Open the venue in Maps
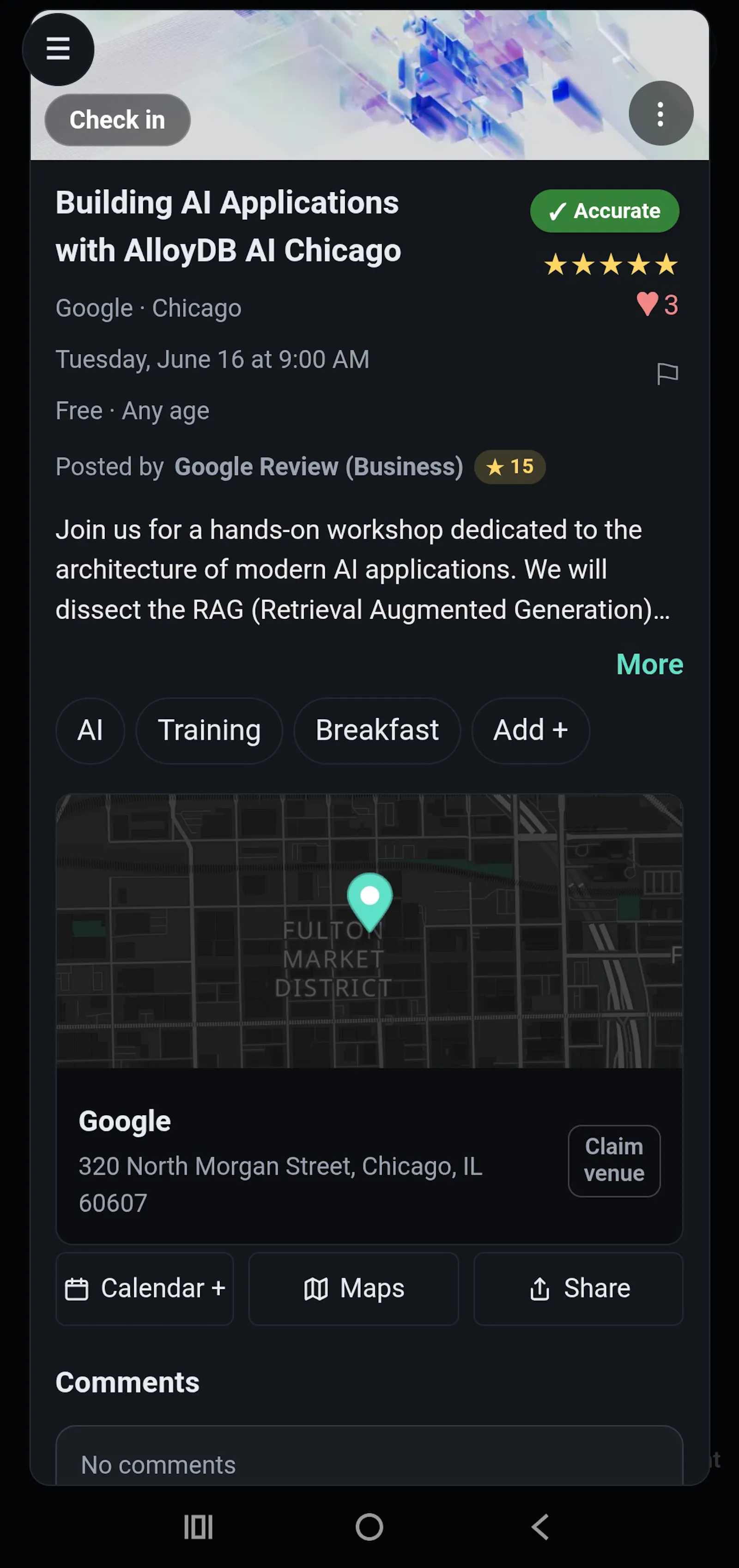 [353, 1288]
